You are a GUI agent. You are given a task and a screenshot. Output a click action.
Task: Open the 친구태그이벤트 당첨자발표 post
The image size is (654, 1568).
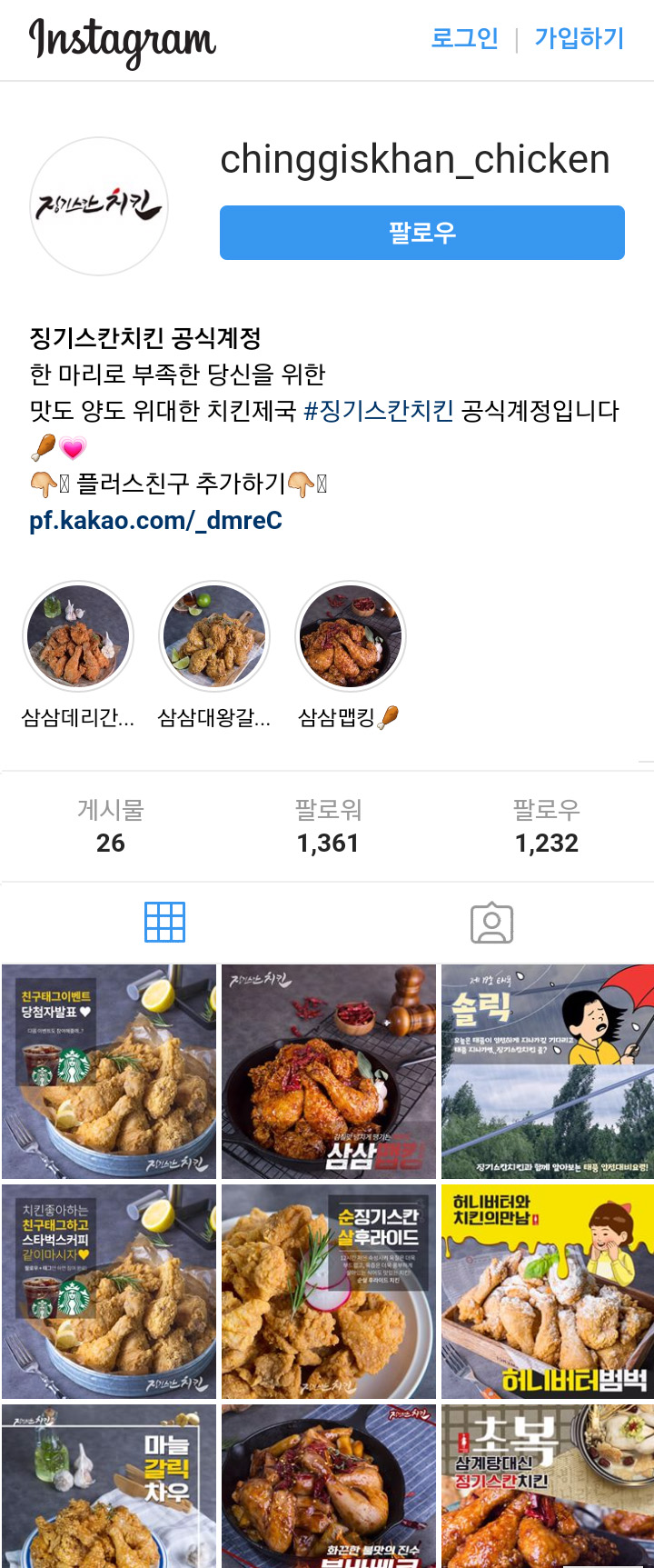tap(109, 1072)
